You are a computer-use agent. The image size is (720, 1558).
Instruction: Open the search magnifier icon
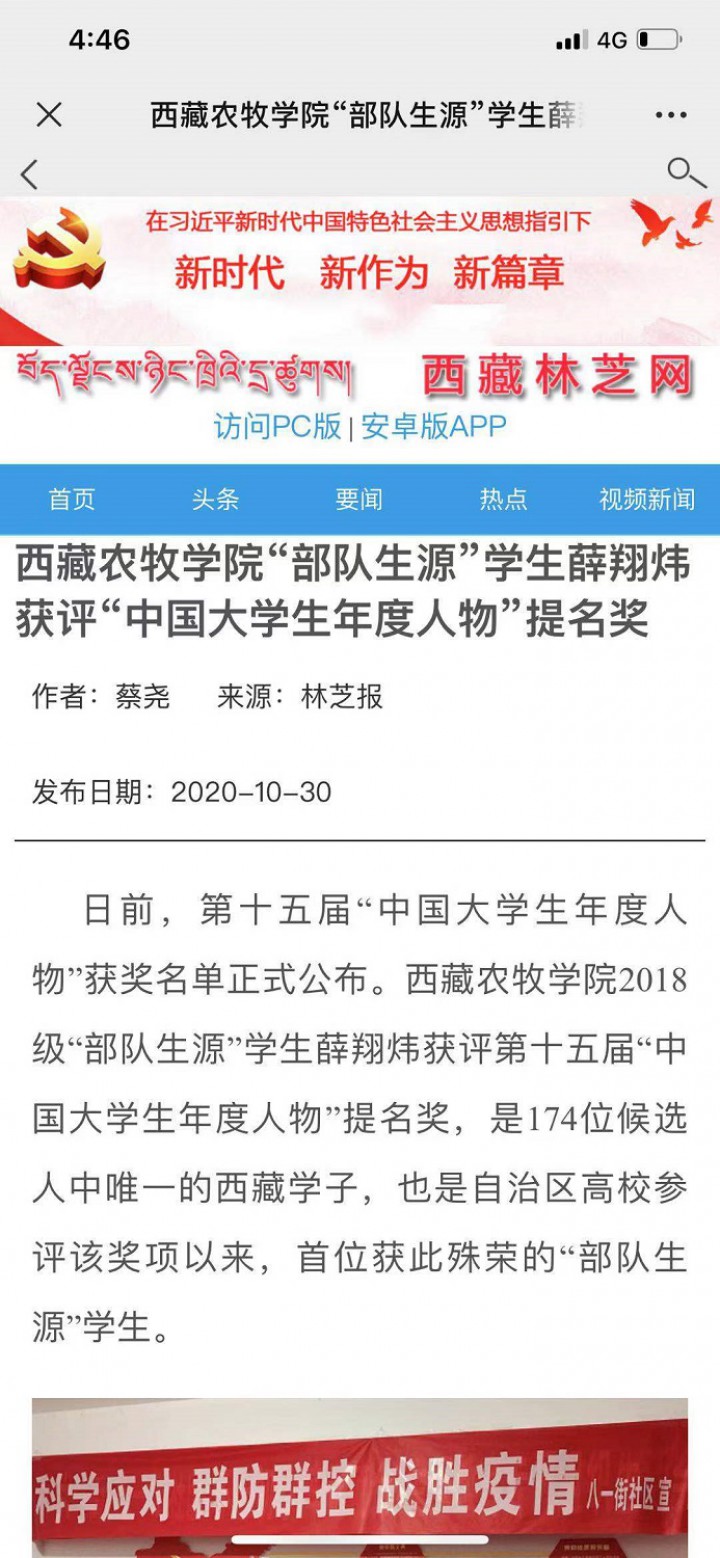tap(685, 172)
